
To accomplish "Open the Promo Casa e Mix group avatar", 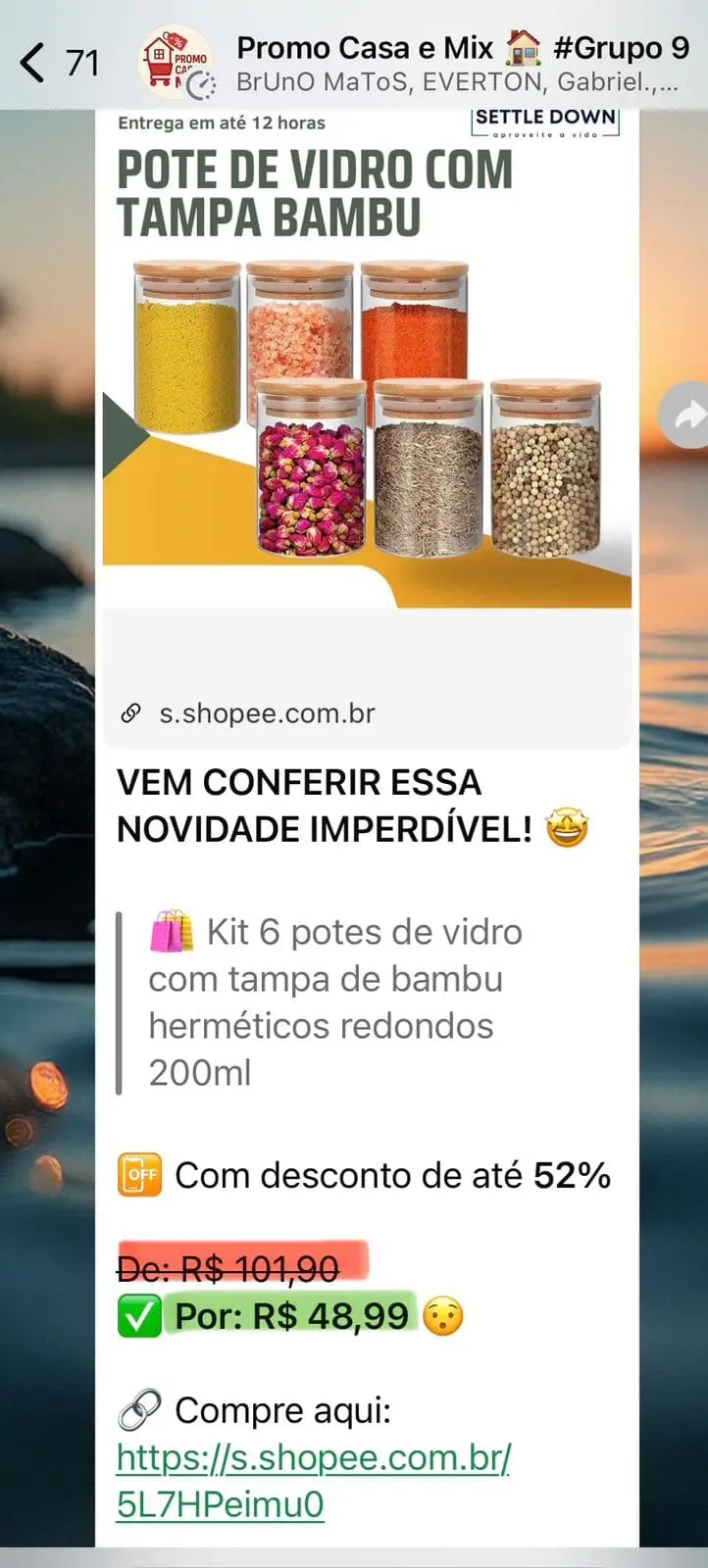I will 178,61.
